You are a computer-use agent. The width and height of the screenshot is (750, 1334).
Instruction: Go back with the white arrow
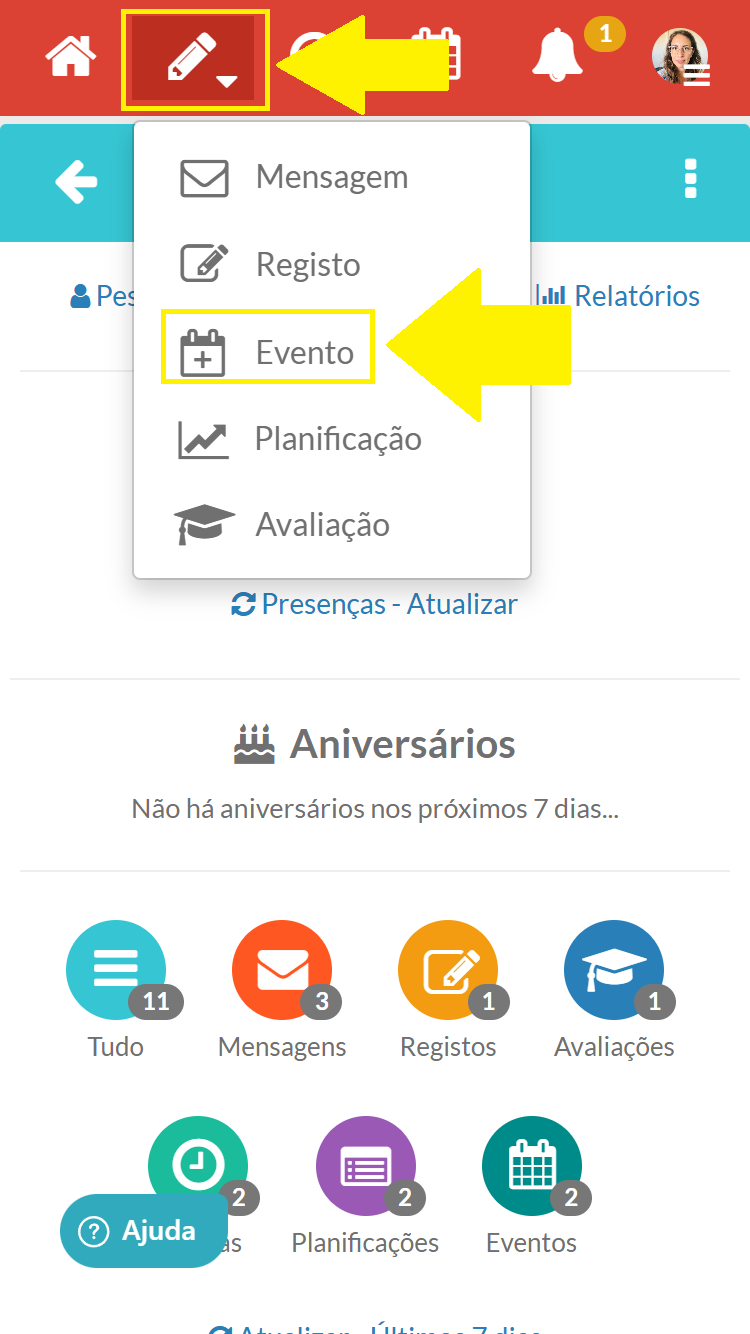click(76, 182)
